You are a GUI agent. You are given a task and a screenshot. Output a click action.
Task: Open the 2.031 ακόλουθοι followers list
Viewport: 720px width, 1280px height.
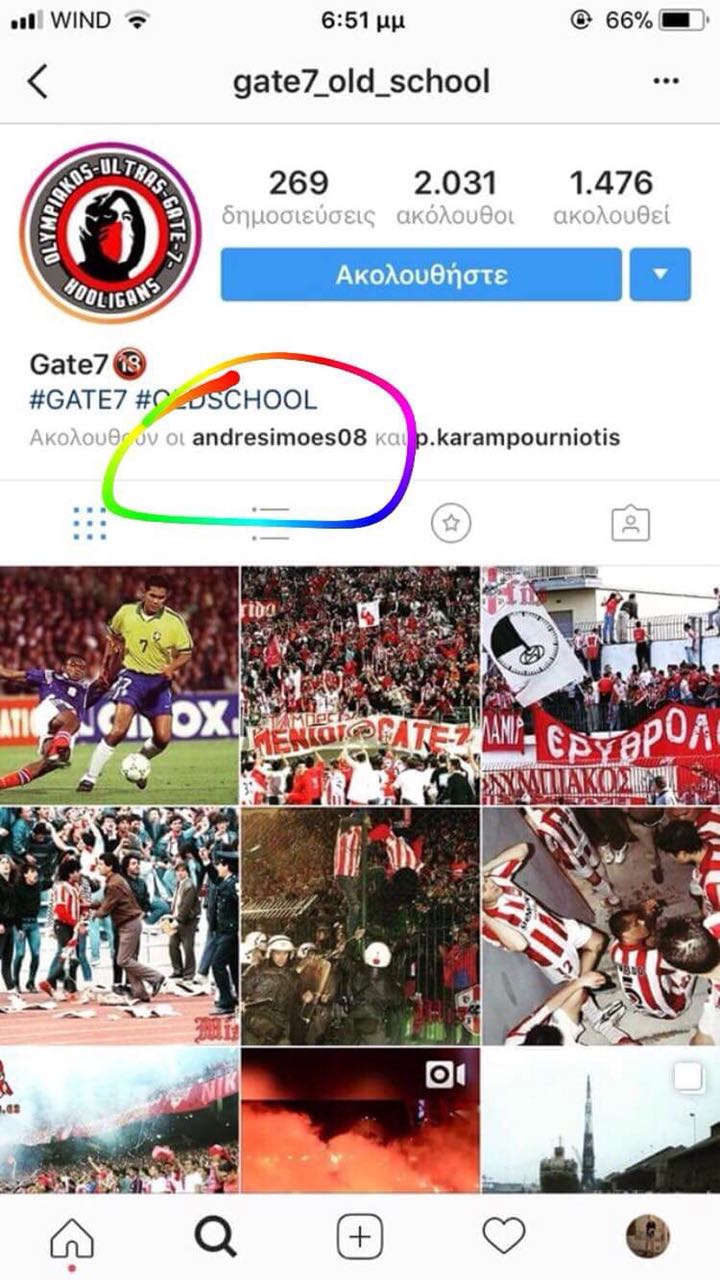click(455, 197)
